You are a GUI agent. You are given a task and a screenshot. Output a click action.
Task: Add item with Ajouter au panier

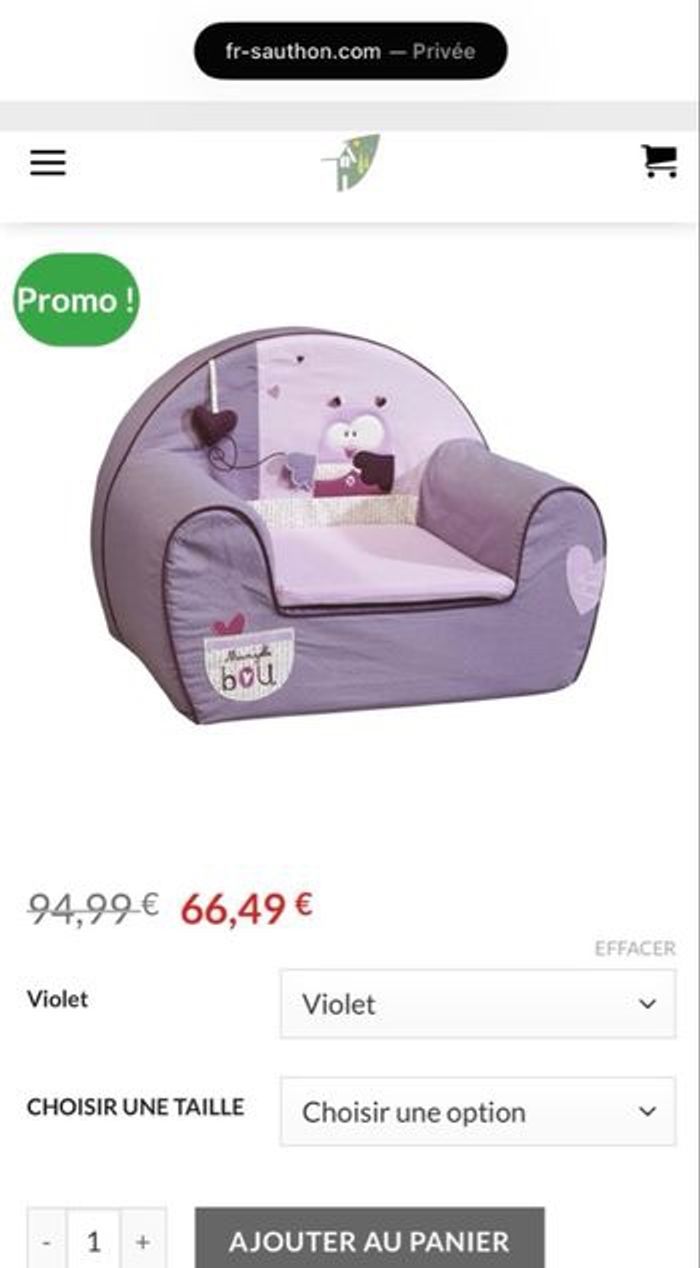click(369, 1242)
